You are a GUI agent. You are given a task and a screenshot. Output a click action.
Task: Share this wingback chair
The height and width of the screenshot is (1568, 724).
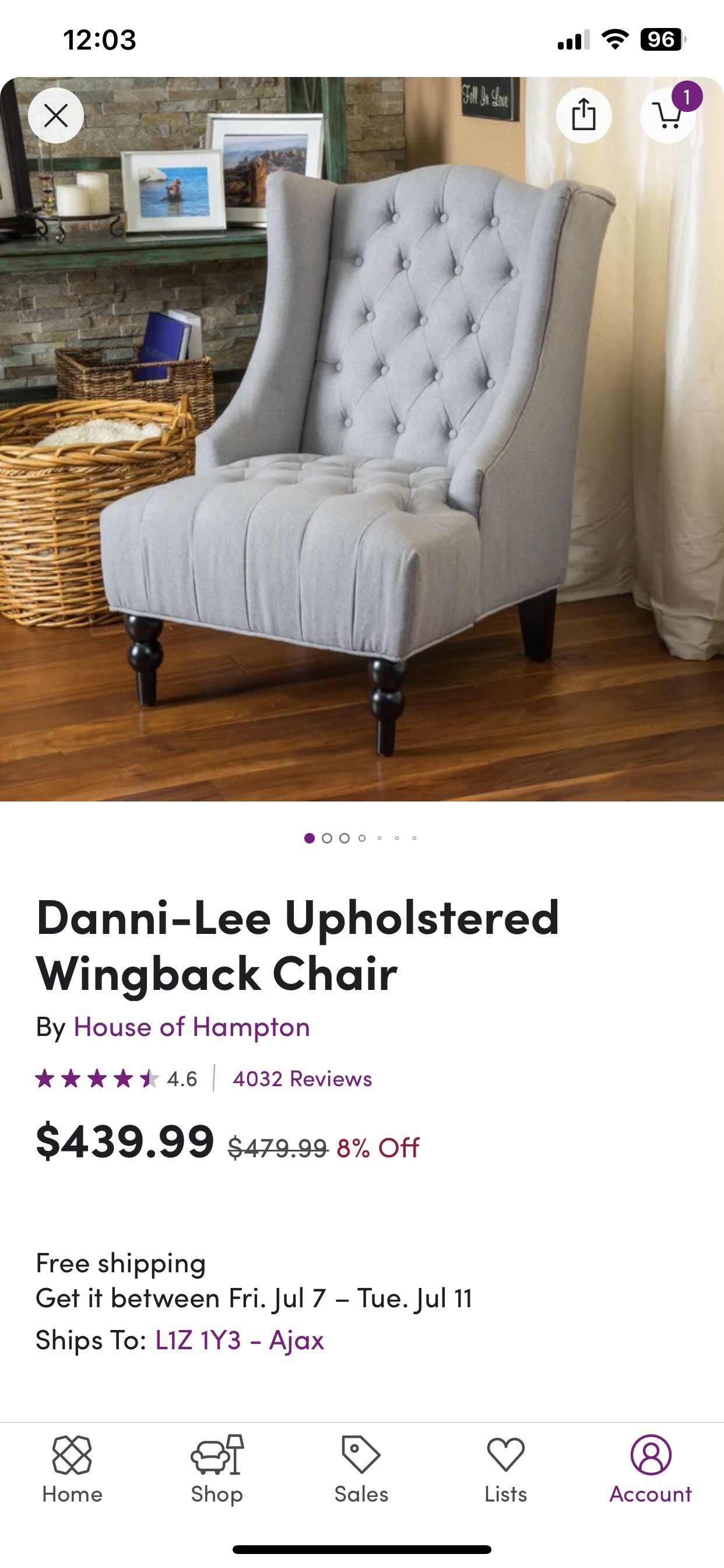coord(584,116)
